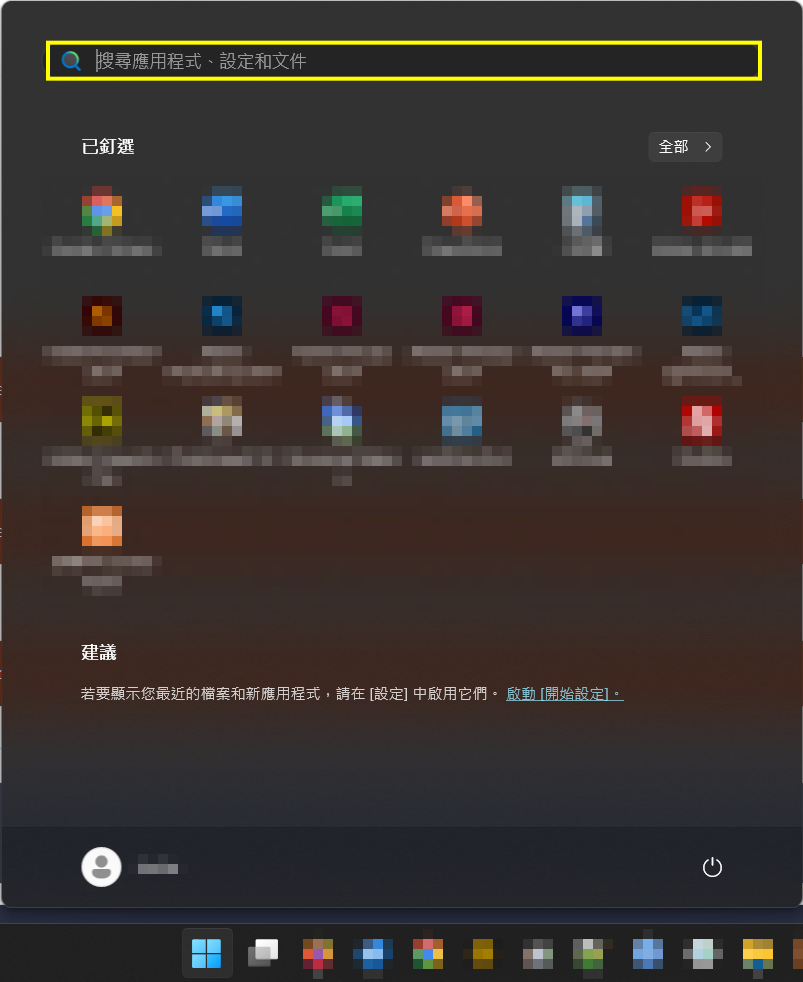Tap the Windows Start button on taskbar
Screen dimensions: 803x982
click(207, 953)
